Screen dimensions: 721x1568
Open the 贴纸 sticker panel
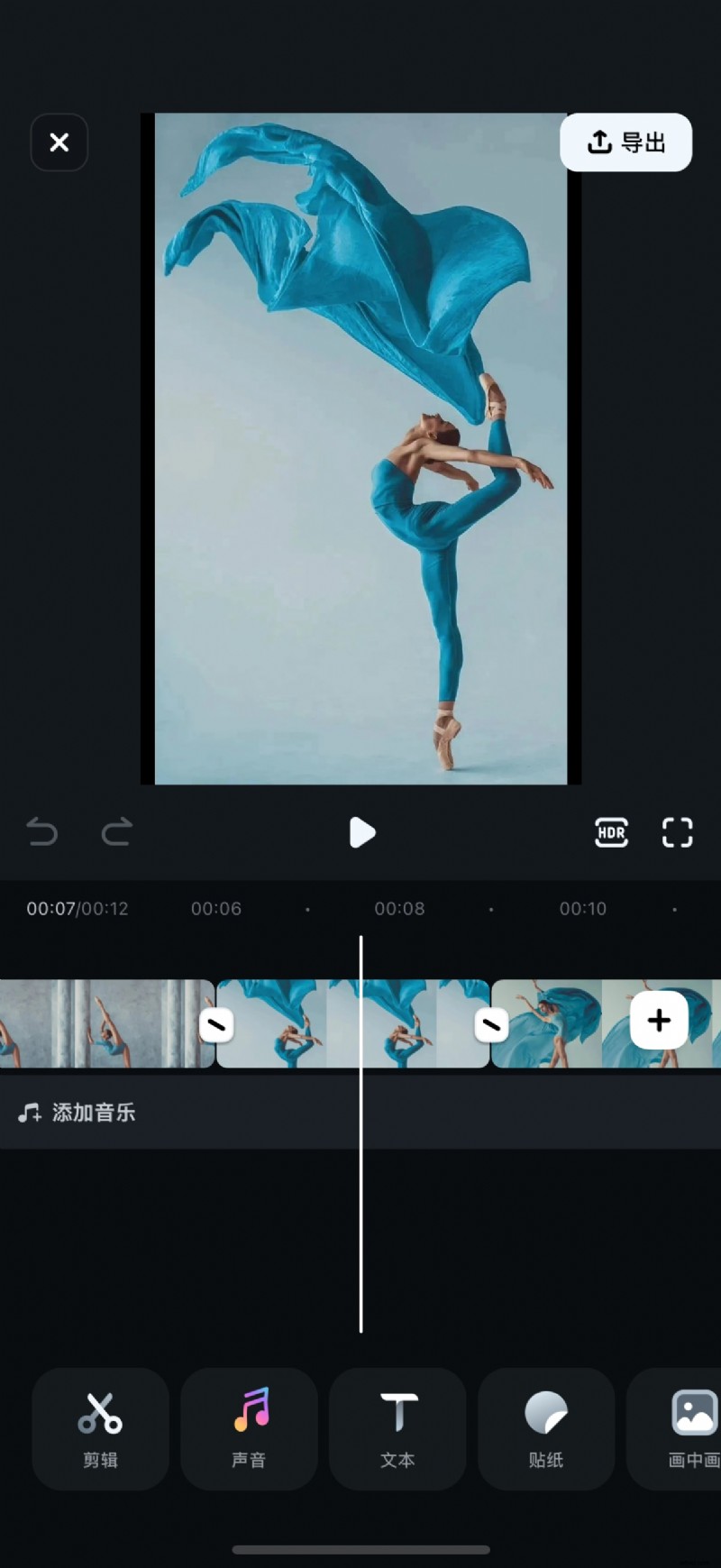coord(545,1429)
